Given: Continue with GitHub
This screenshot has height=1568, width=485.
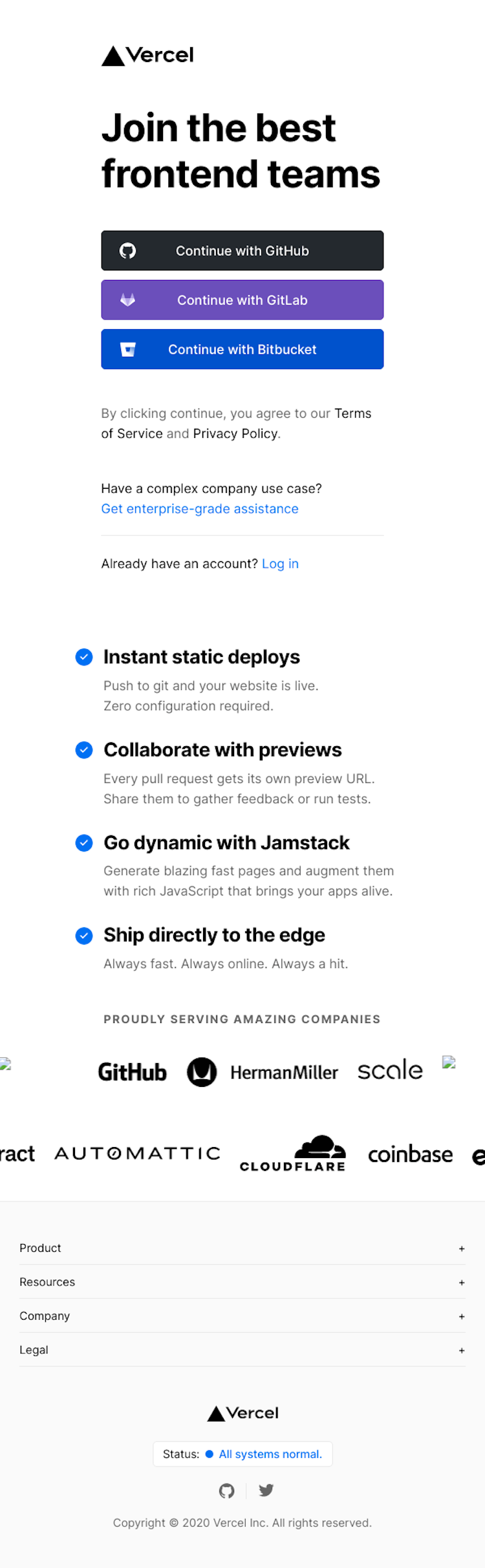Looking at the screenshot, I should [242, 251].
